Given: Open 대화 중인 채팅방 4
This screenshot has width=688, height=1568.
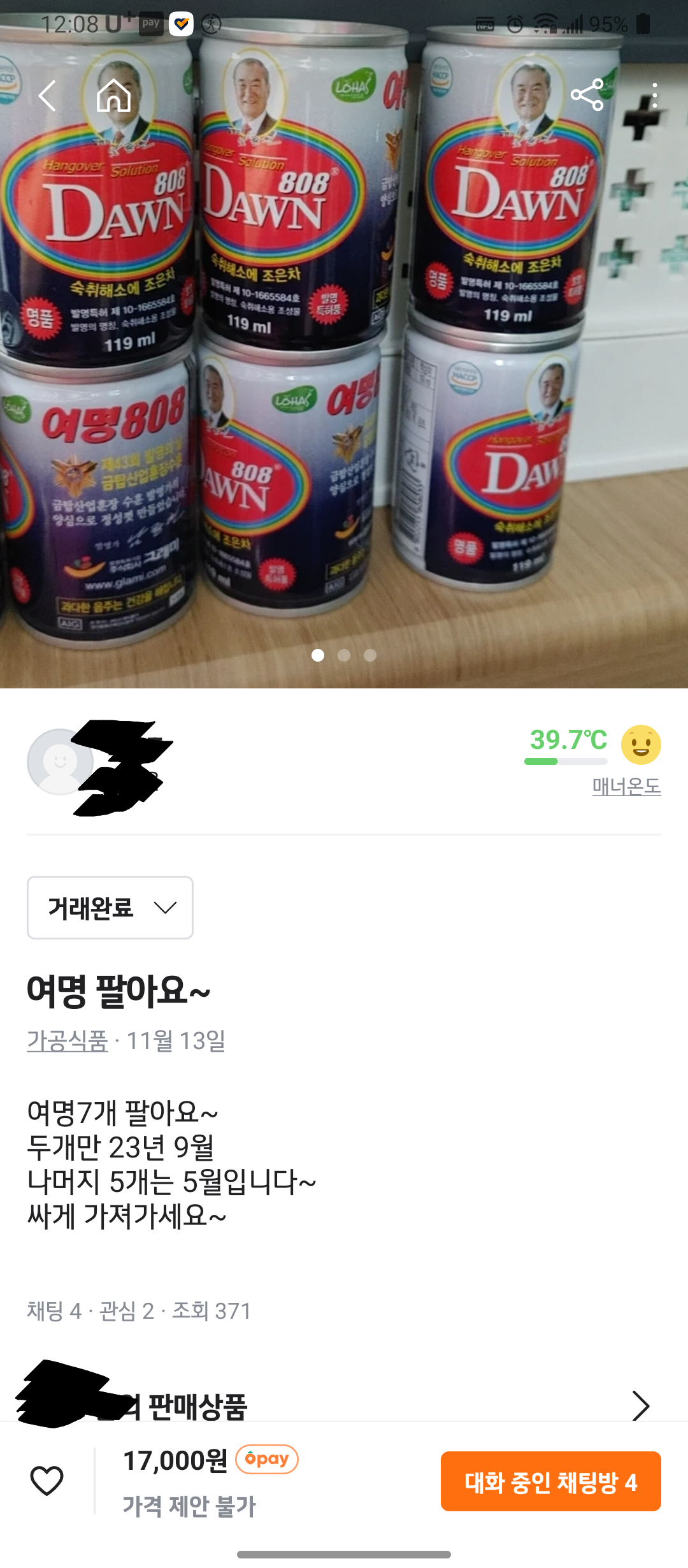Looking at the screenshot, I should click(x=550, y=1481).
